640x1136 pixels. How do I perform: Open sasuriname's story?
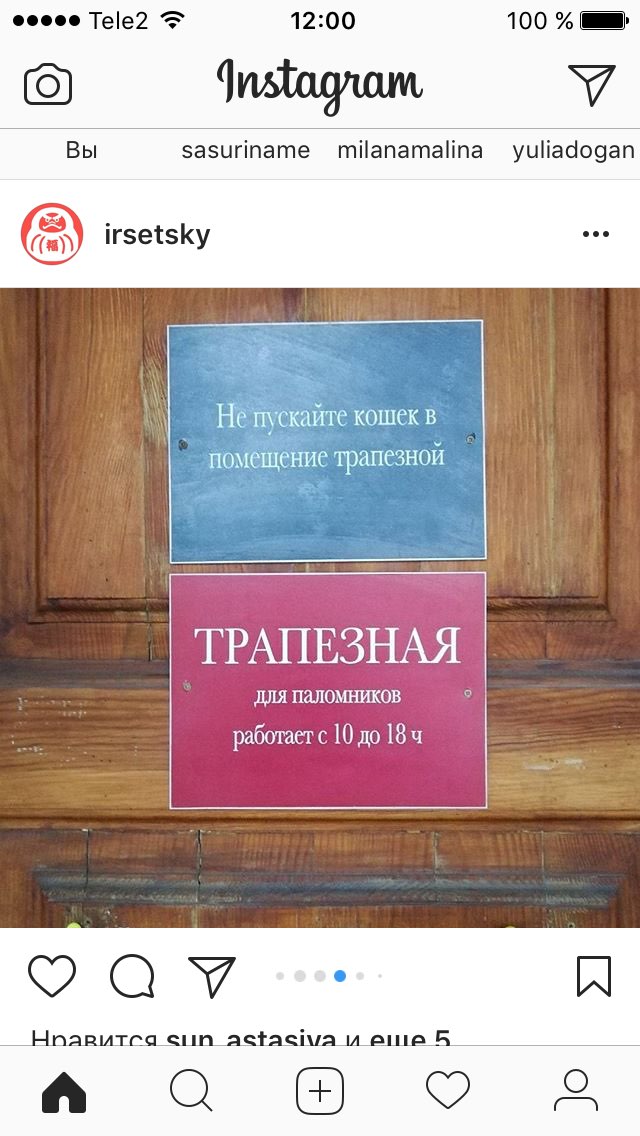coord(246,150)
